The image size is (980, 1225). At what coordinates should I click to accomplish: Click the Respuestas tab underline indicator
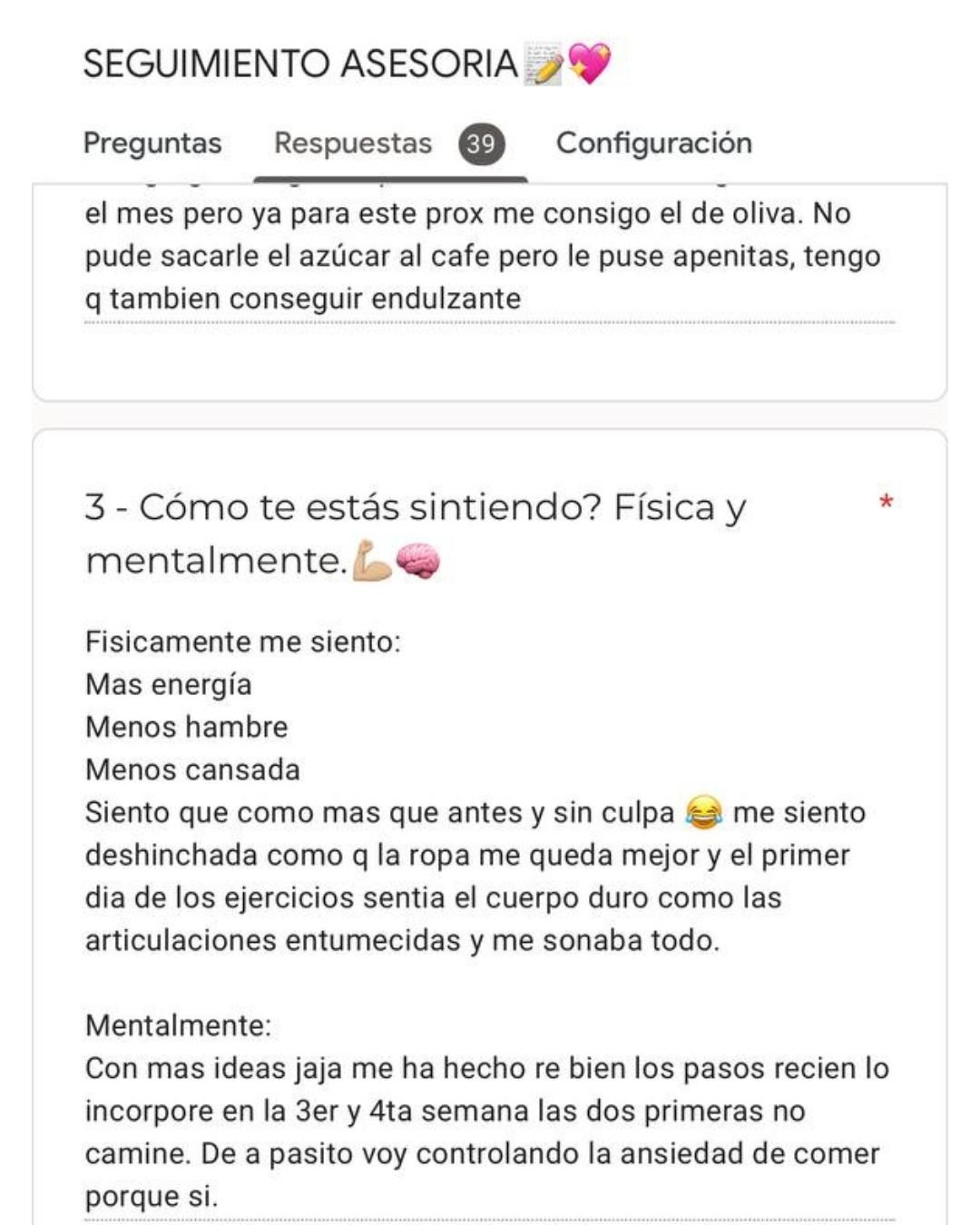click(390, 178)
